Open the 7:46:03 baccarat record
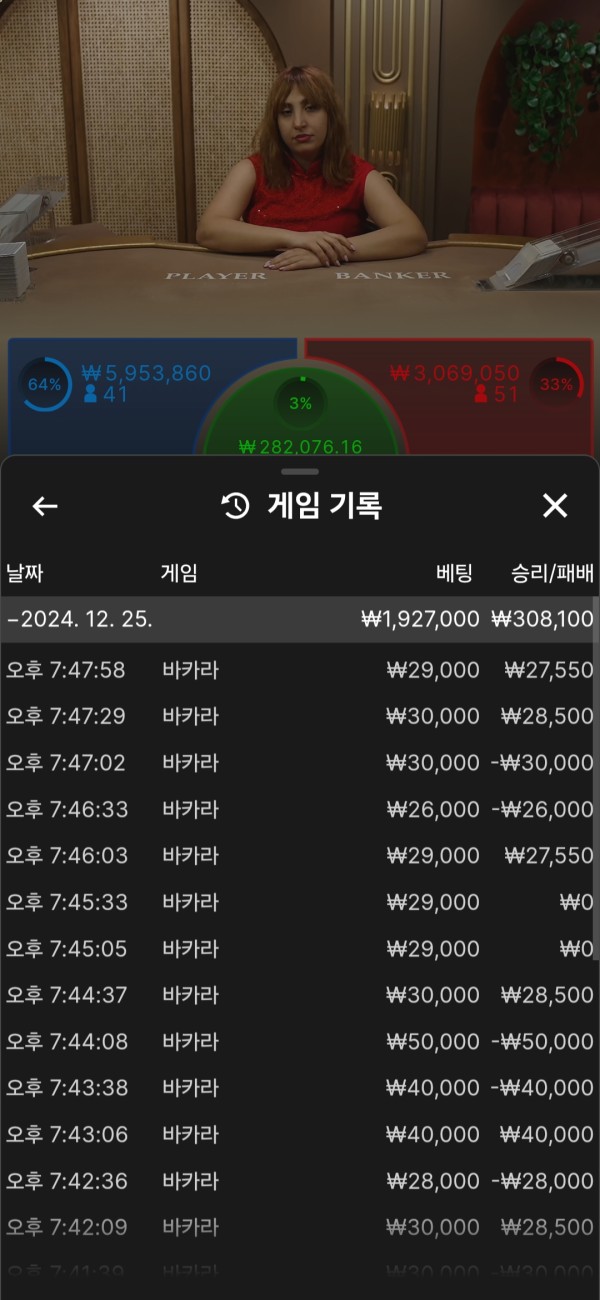600x1300 pixels. point(300,856)
